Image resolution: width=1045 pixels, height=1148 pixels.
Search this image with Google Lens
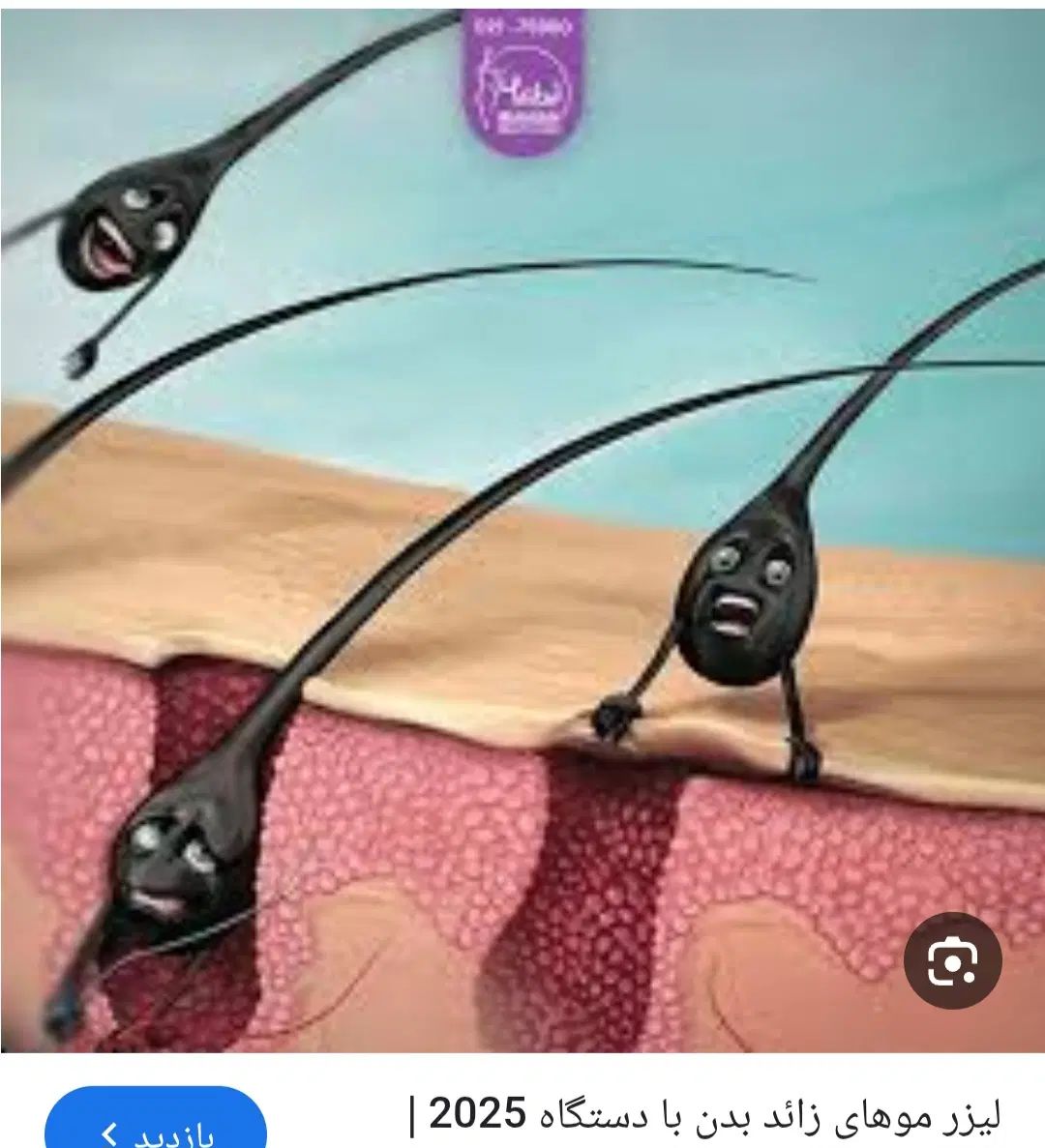pyautogui.click(x=952, y=961)
